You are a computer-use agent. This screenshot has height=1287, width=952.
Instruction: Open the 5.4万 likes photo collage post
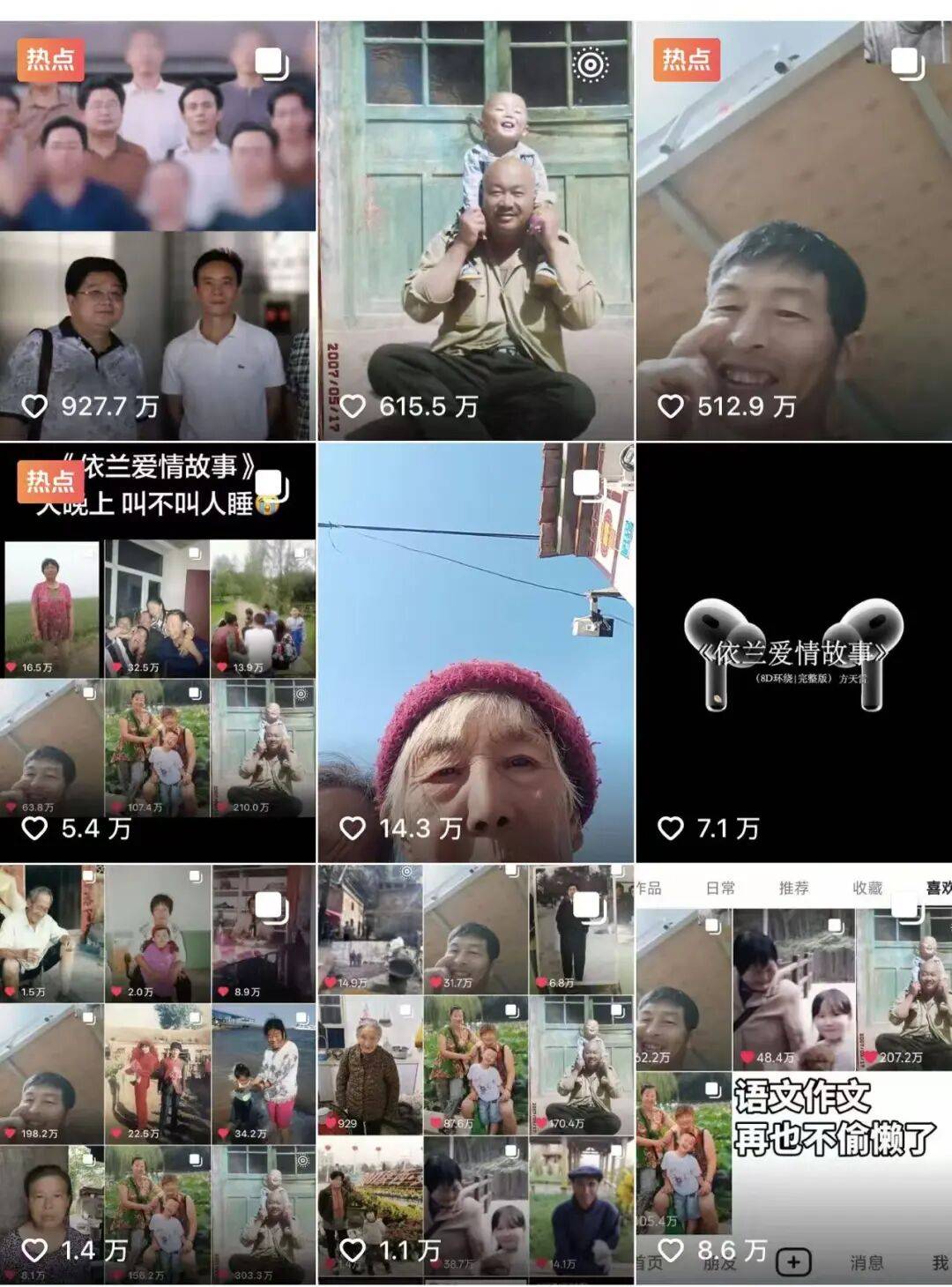158,652
